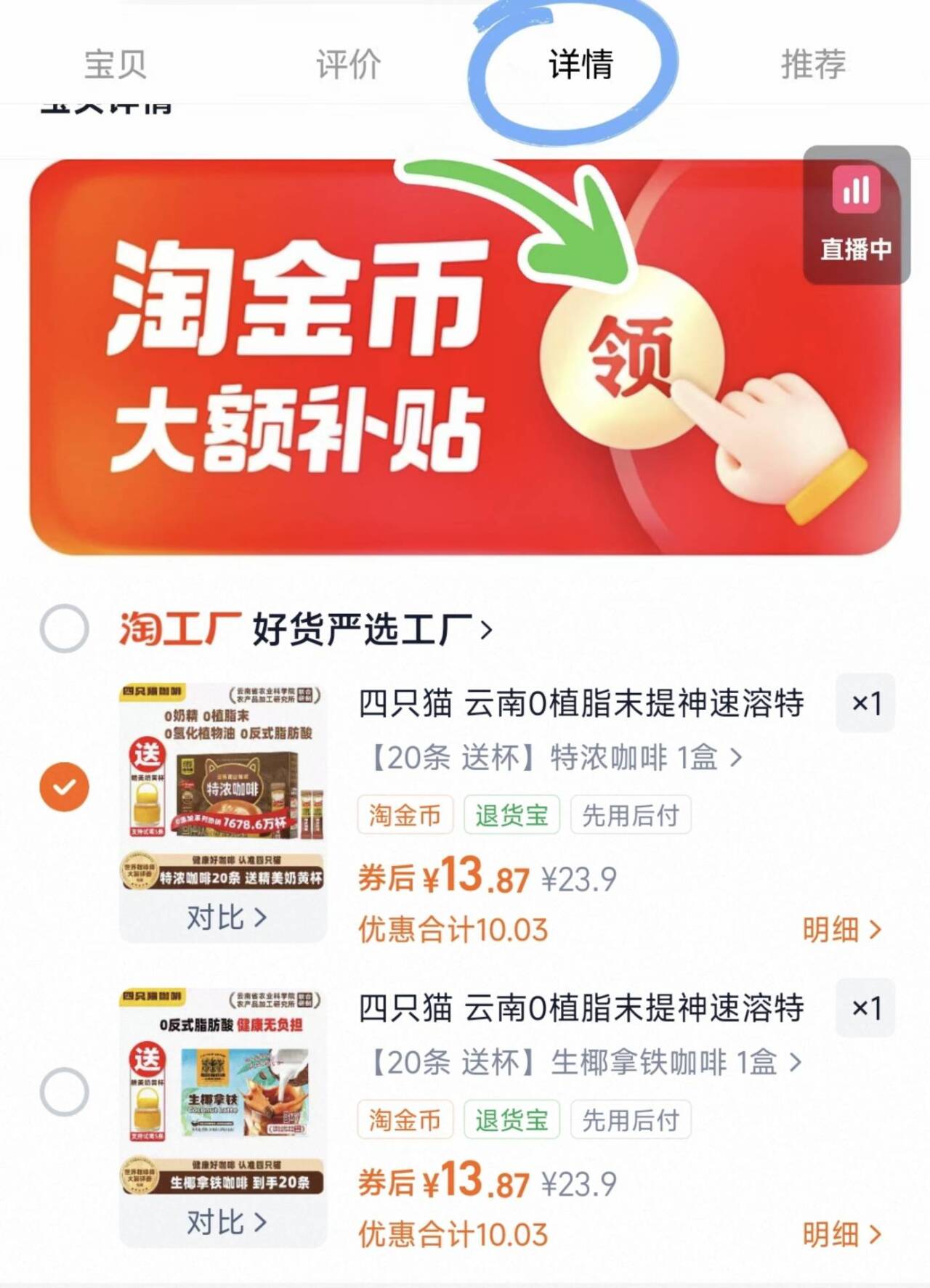Adjust the ×1 quantity of 生椰拿铁咖啡

(x=865, y=1008)
